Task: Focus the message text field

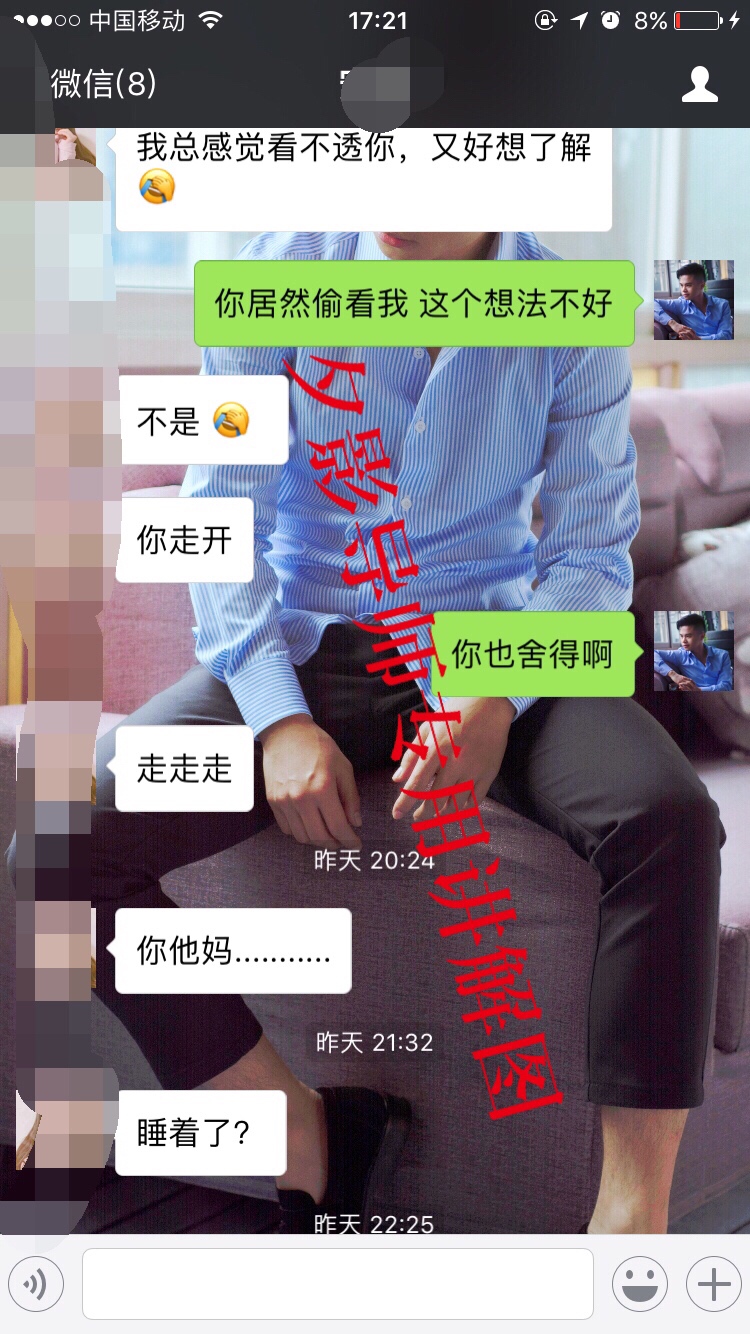Action: pos(338,1284)
